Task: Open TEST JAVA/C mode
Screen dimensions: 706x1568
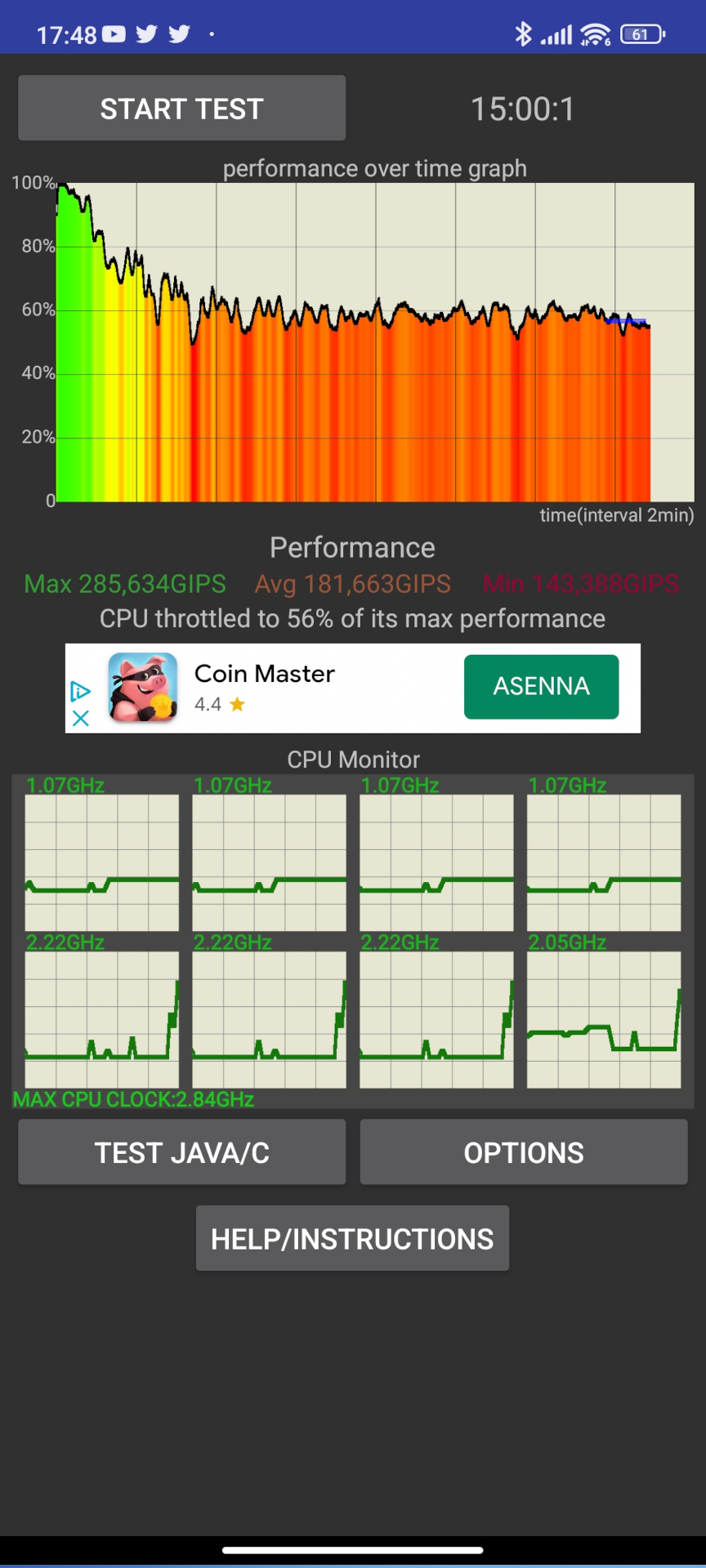Action: coord(181,1152)
